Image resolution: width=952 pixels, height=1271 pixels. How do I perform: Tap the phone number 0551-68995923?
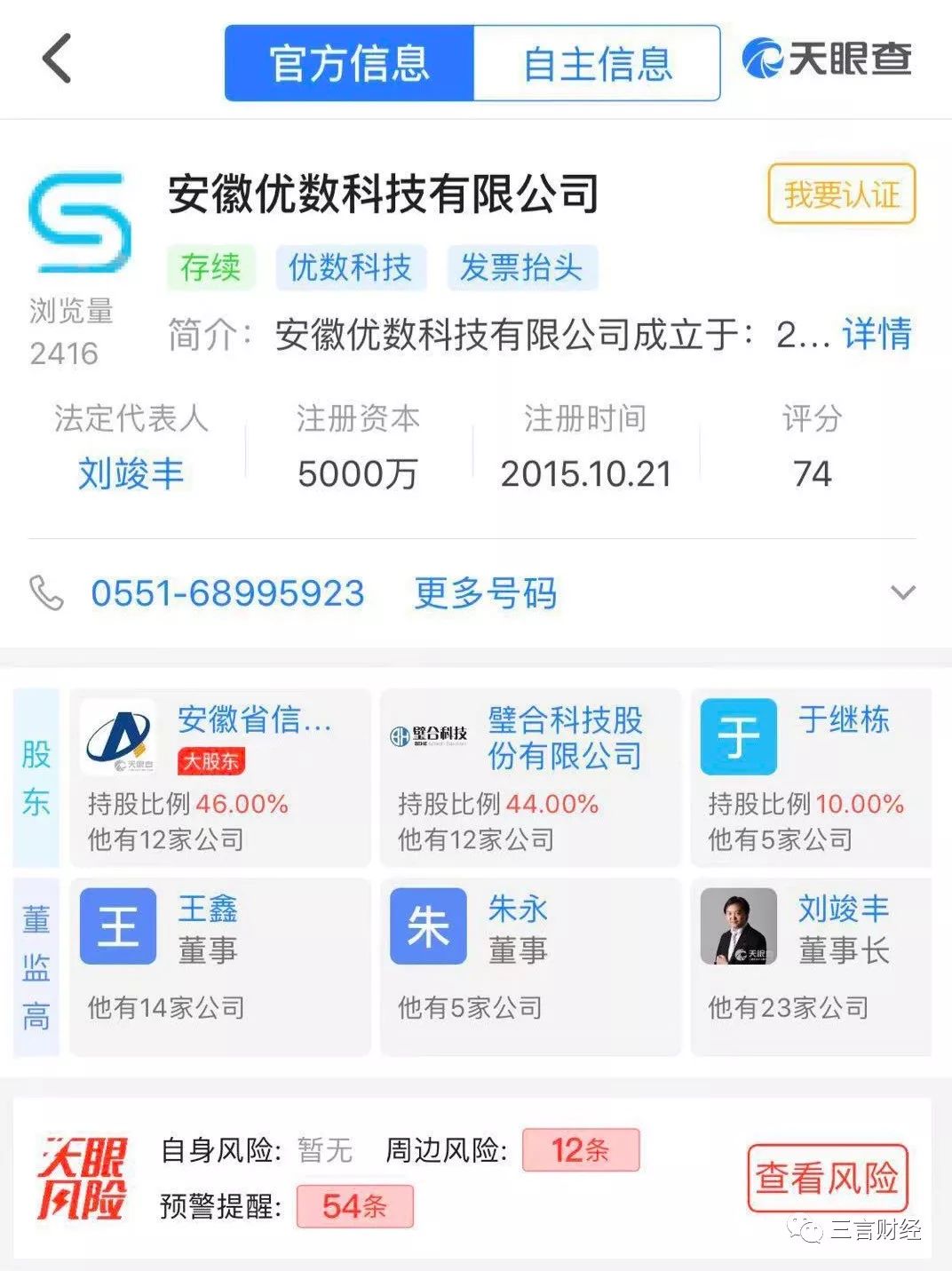coord(227,593)
